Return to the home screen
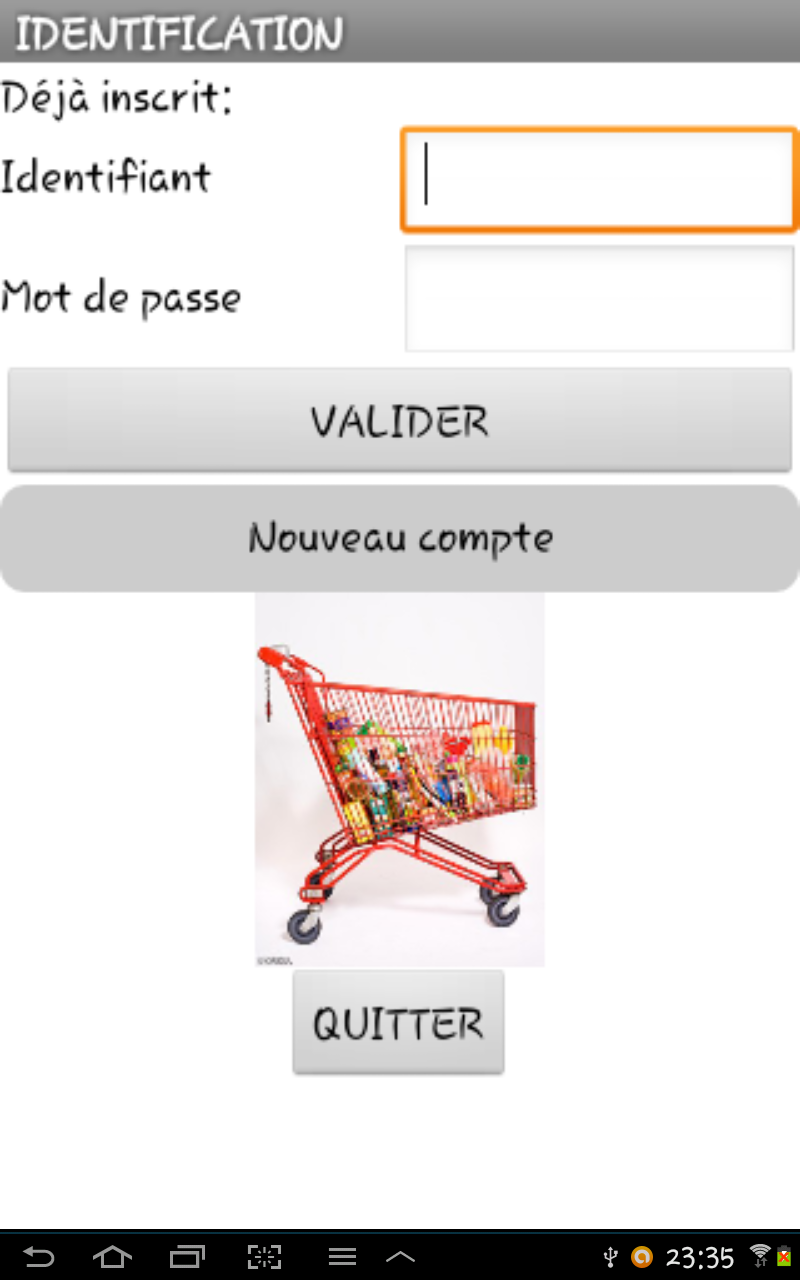The width and height of the screenshot is (800, 1280). click(x=112, y=1257)
